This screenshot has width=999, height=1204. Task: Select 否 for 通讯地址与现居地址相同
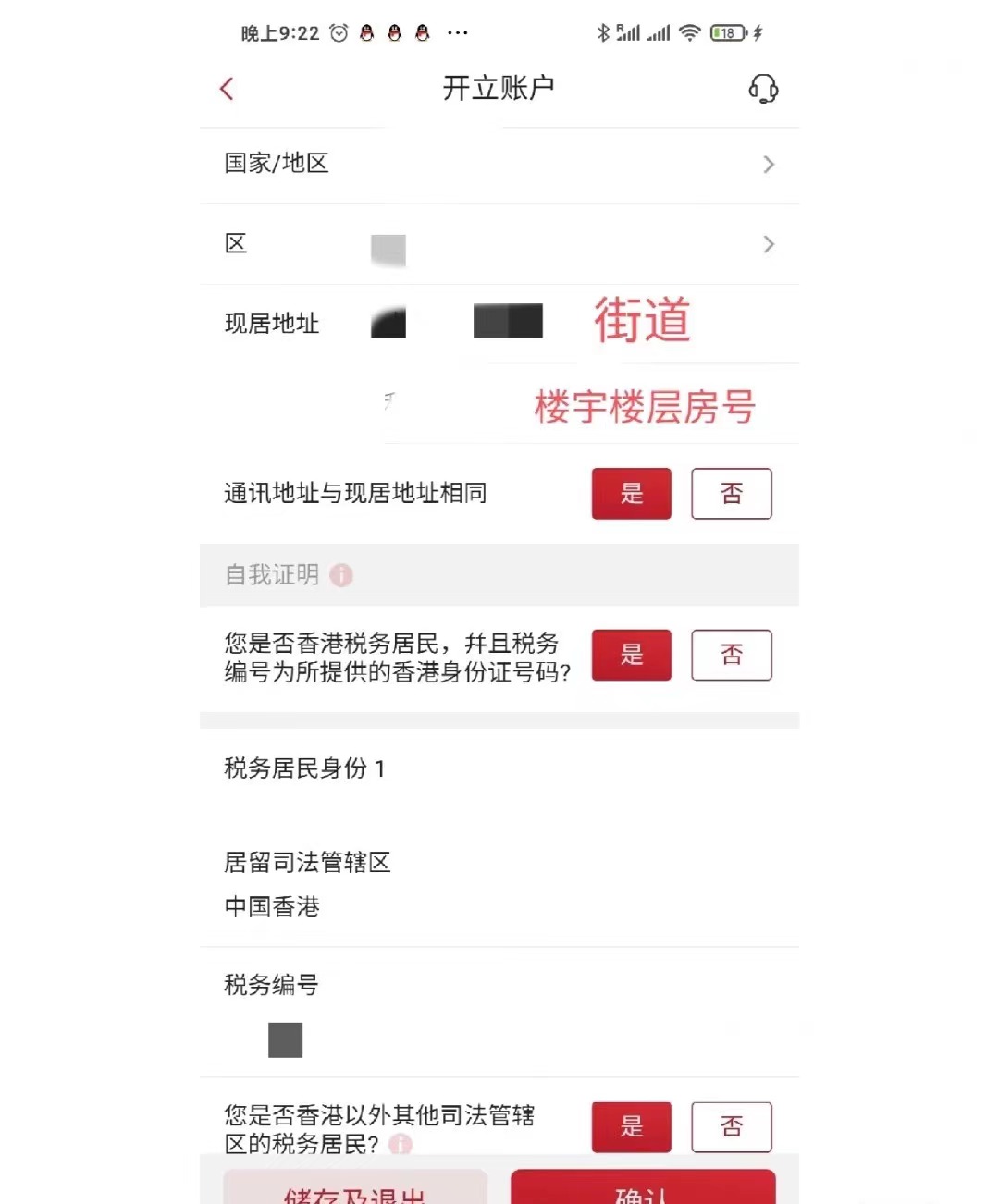732,494
